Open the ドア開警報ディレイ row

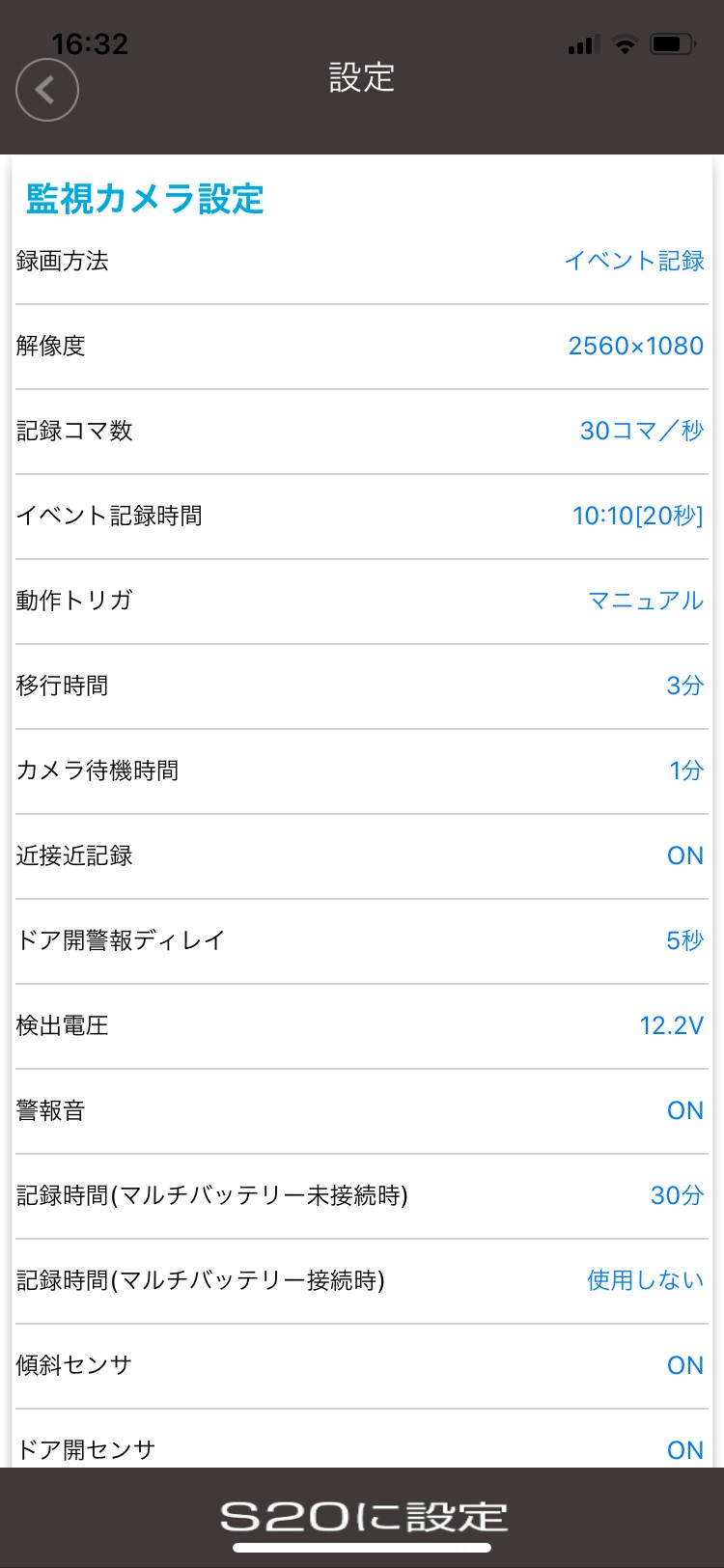[361, 941]
